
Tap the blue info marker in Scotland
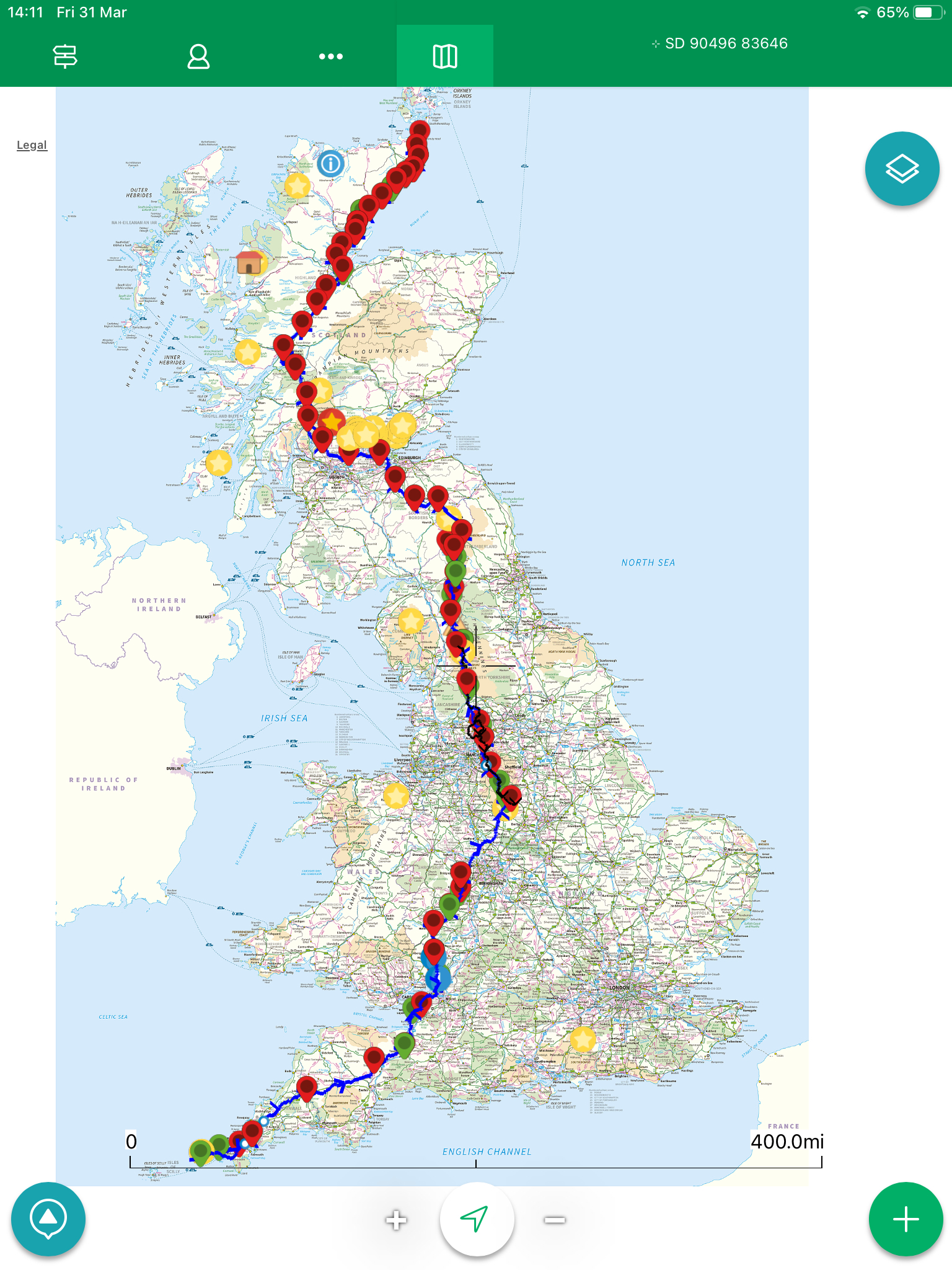(330, 164)
